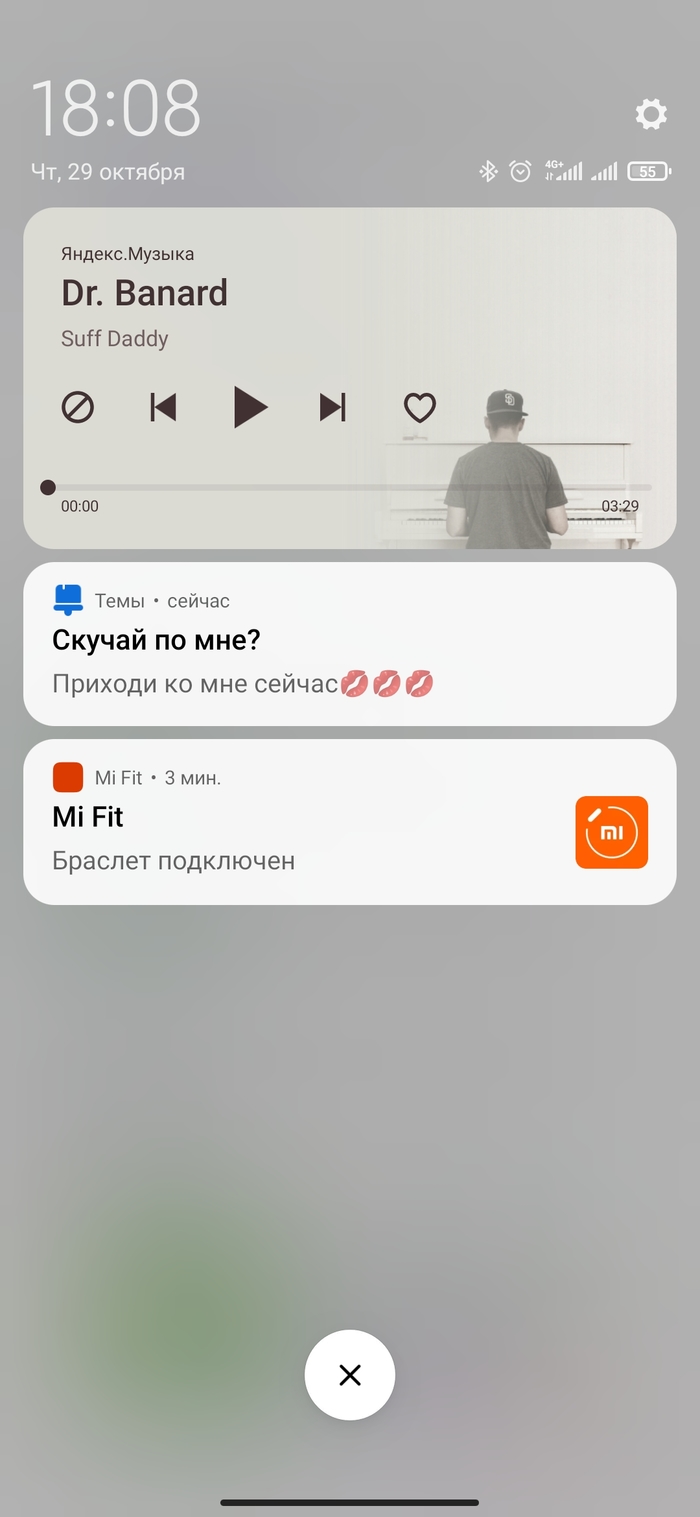Clear all notifications with the X button

pos(350,1375)
